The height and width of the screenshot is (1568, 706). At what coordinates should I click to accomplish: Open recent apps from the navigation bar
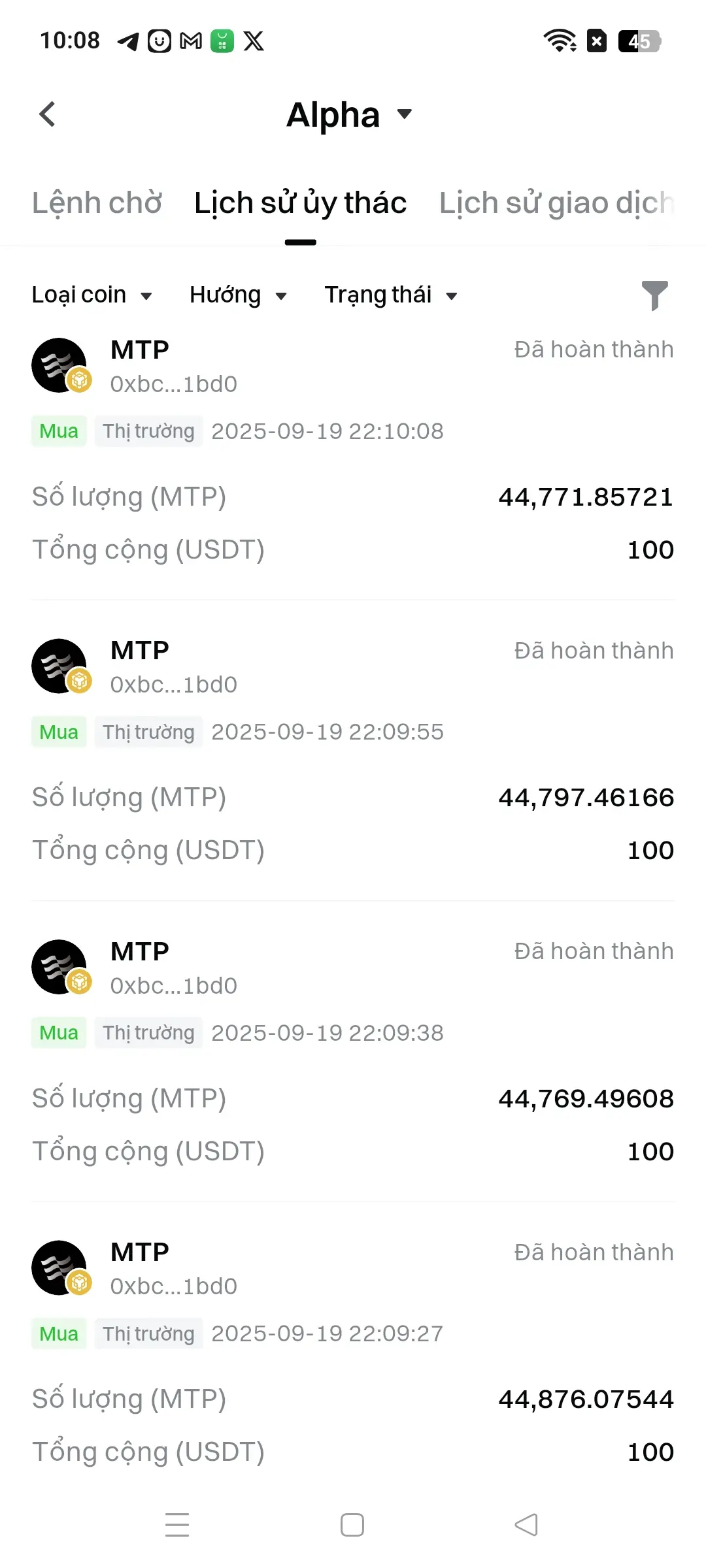[x=177, y=1525]
